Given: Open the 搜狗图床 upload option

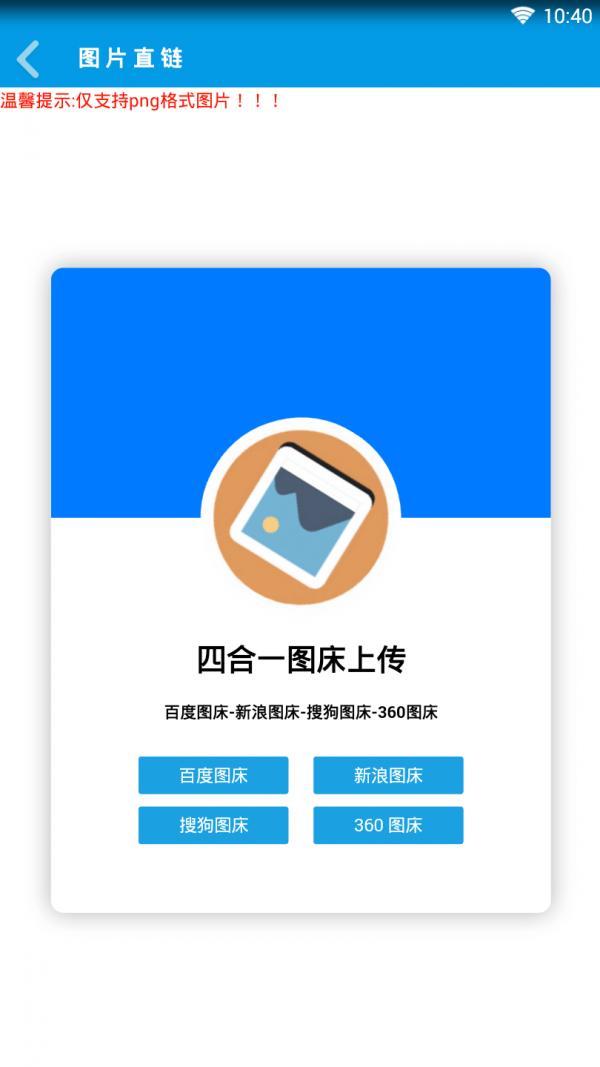Looking at the screenshot, I should click(213, 825).
